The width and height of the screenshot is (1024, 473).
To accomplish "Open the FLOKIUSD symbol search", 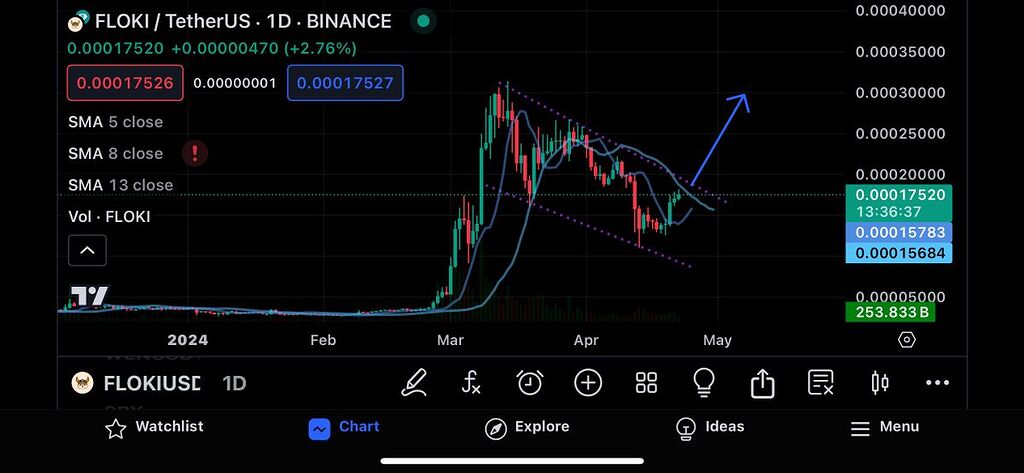I will point(138,383).
